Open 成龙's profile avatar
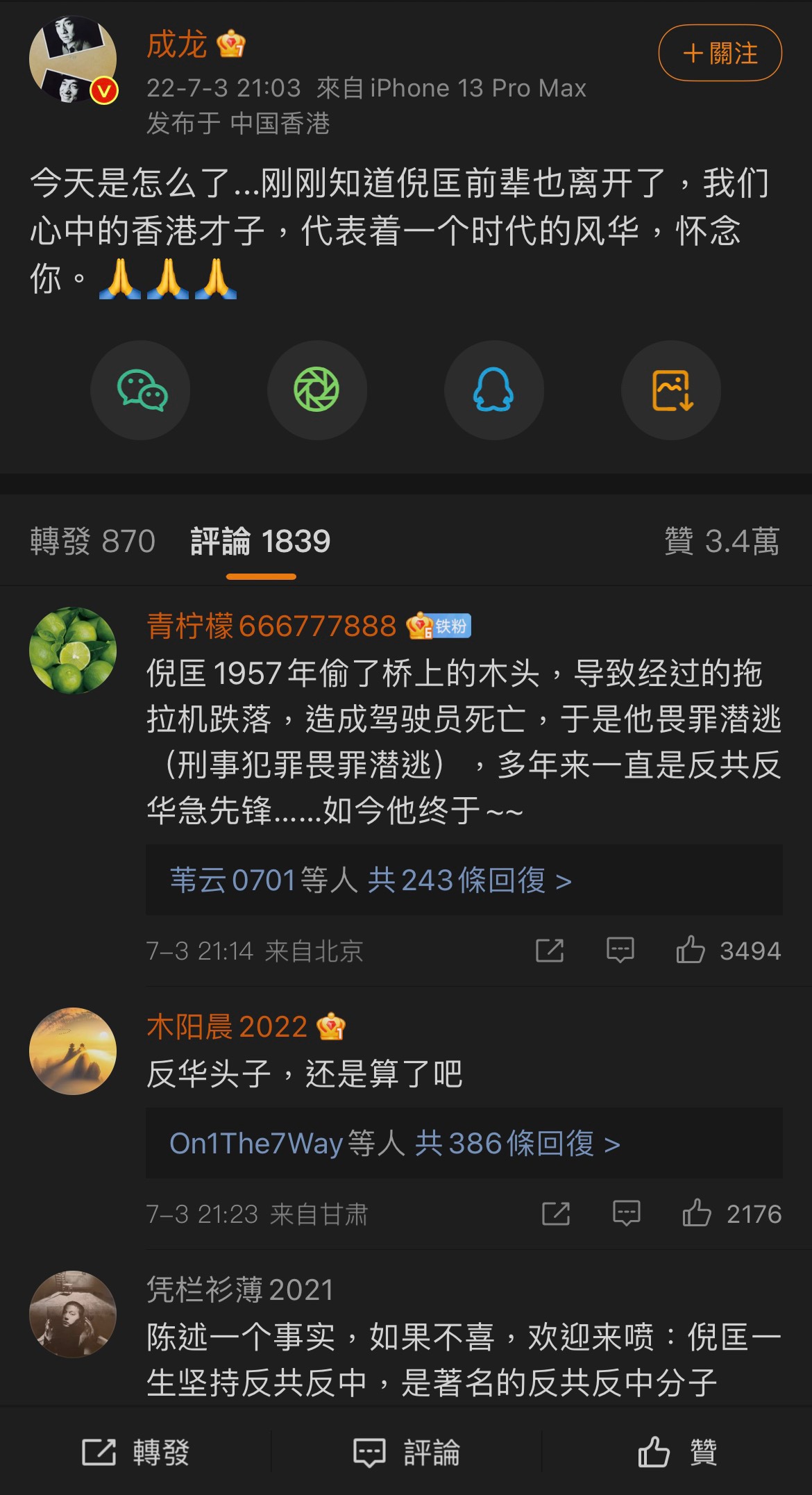 click(73, 60)
